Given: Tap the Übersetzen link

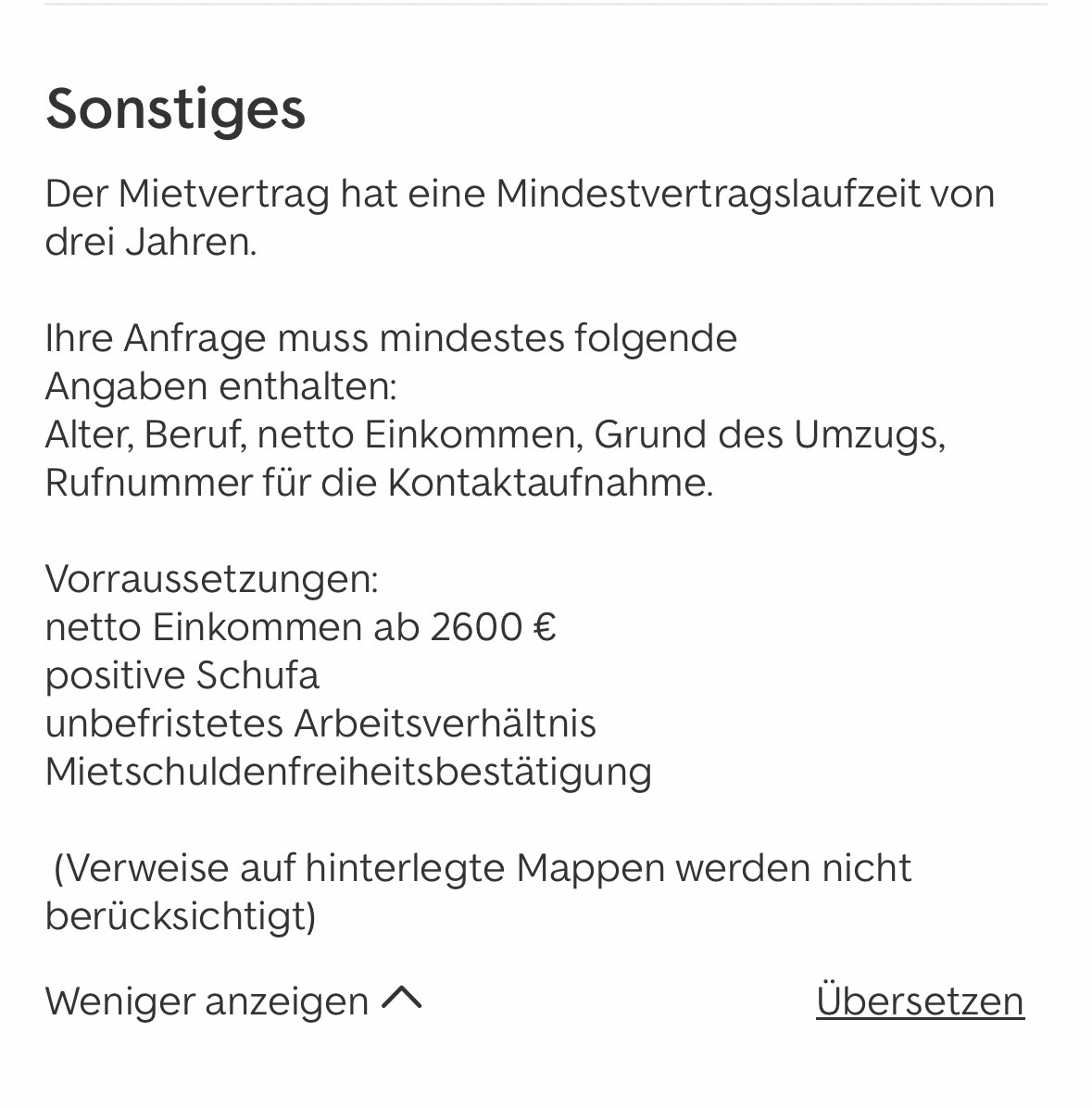Looking at the screenshot, I should tap(919, 1001).
